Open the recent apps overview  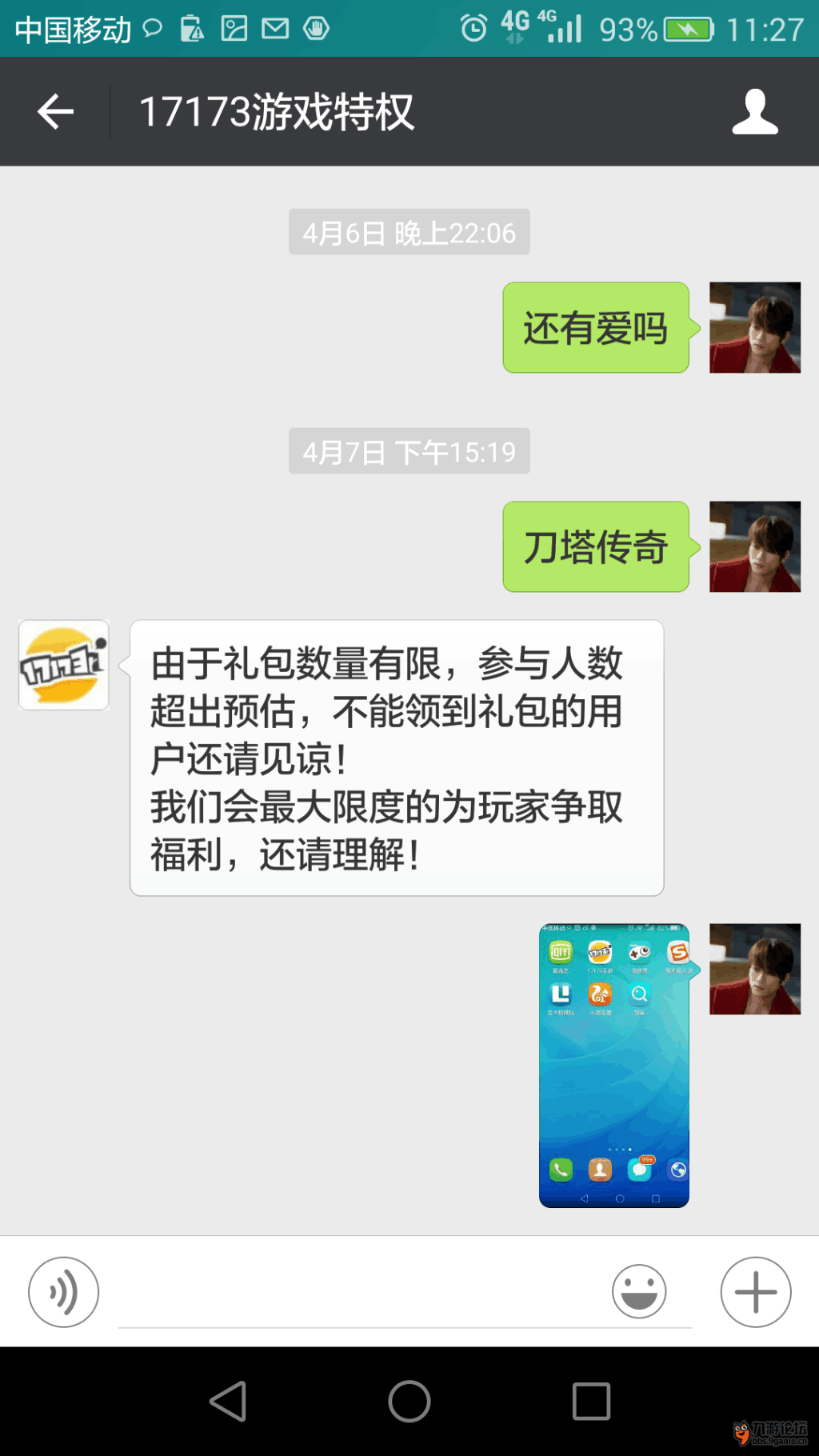pos(591,1402)
